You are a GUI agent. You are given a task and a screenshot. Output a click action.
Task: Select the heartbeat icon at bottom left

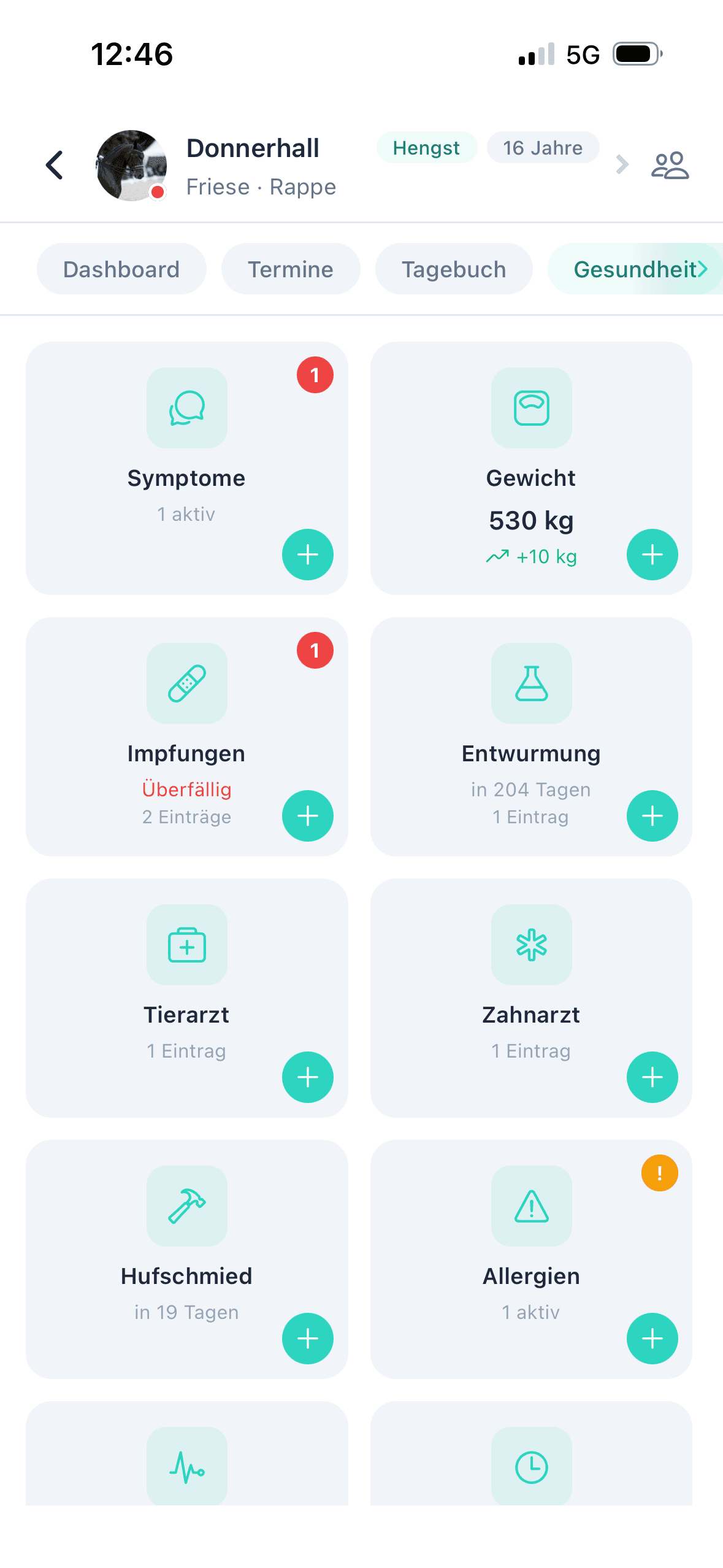186,1466
